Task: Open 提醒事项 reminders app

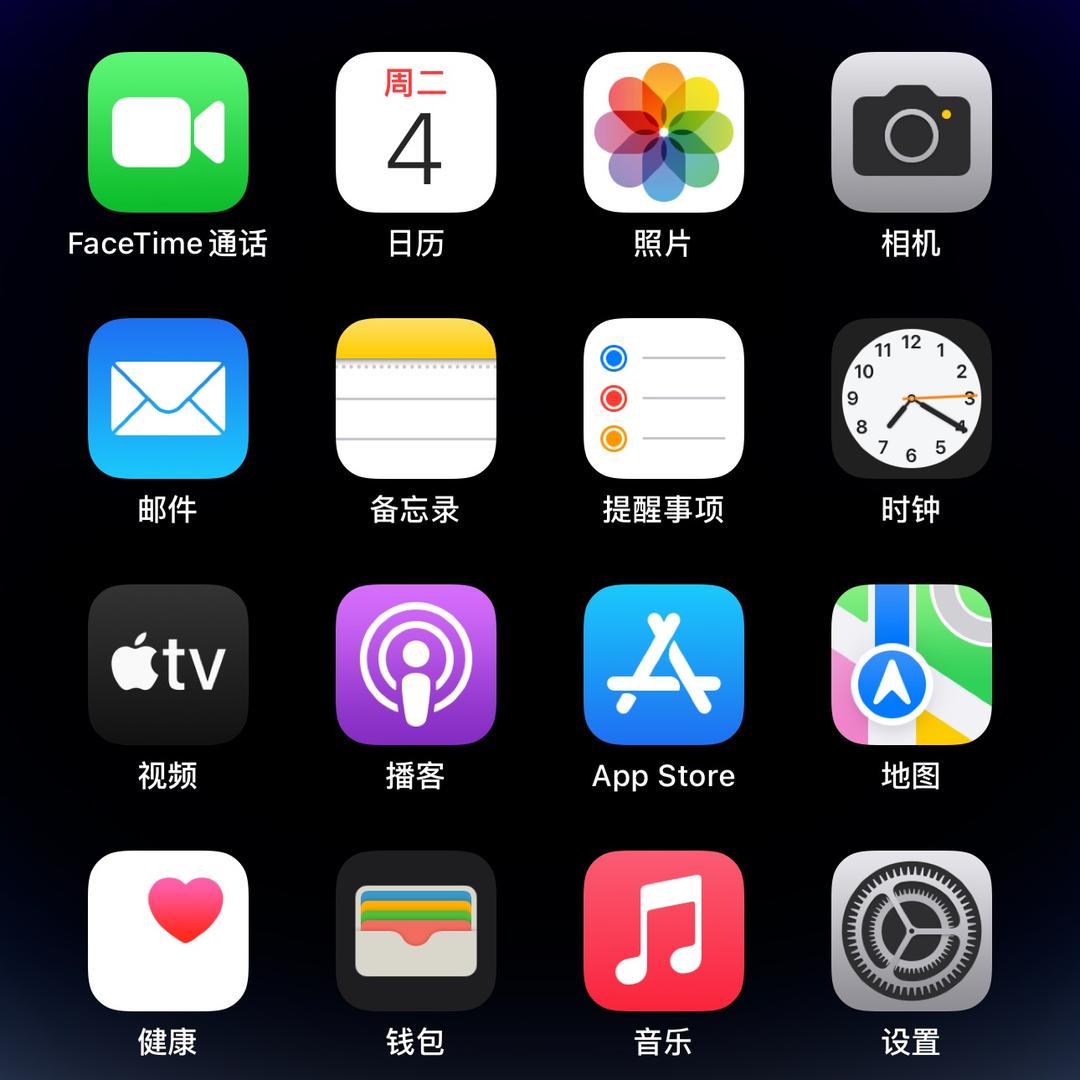Action: pyautogui.click(x=663, y=398)
